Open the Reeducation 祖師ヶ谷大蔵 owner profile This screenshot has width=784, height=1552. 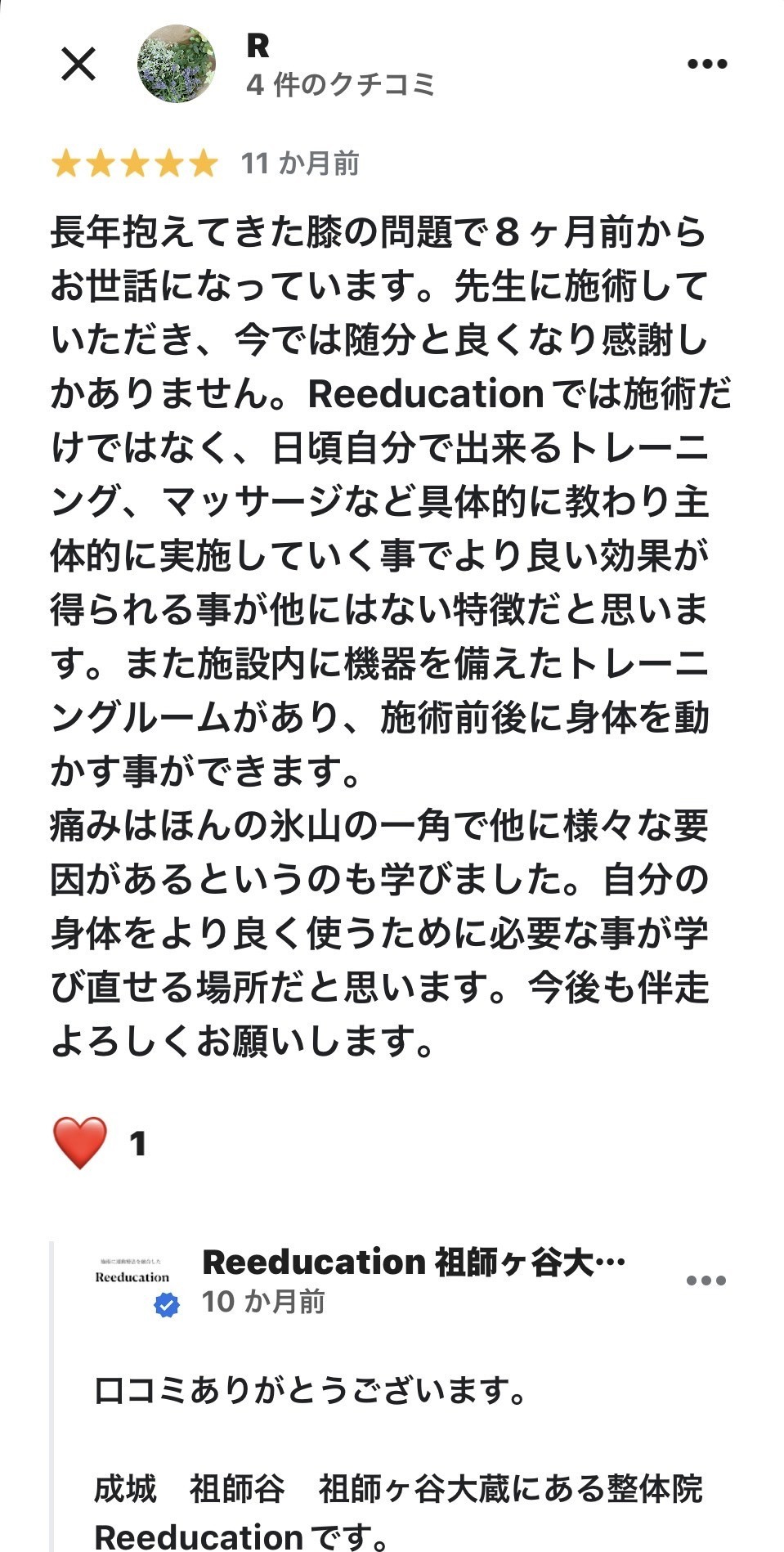tap(413, 1262)
